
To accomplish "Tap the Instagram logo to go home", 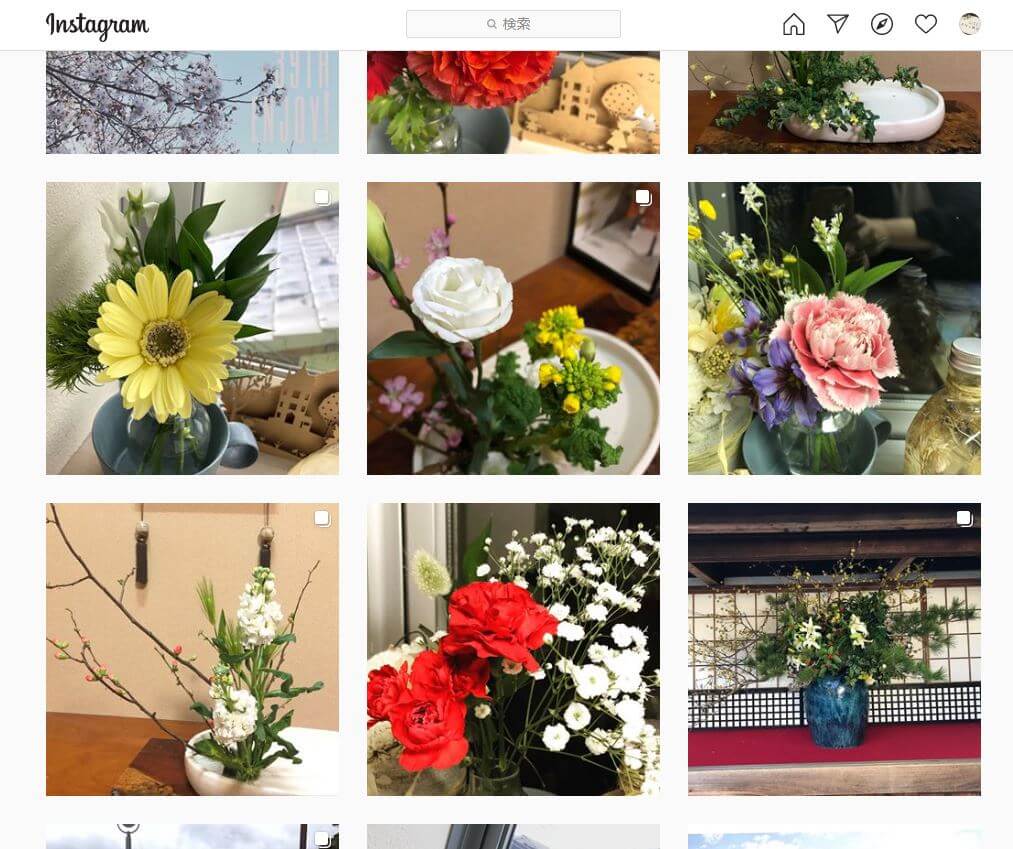I will pyautogui.click(x=97, y=26).
